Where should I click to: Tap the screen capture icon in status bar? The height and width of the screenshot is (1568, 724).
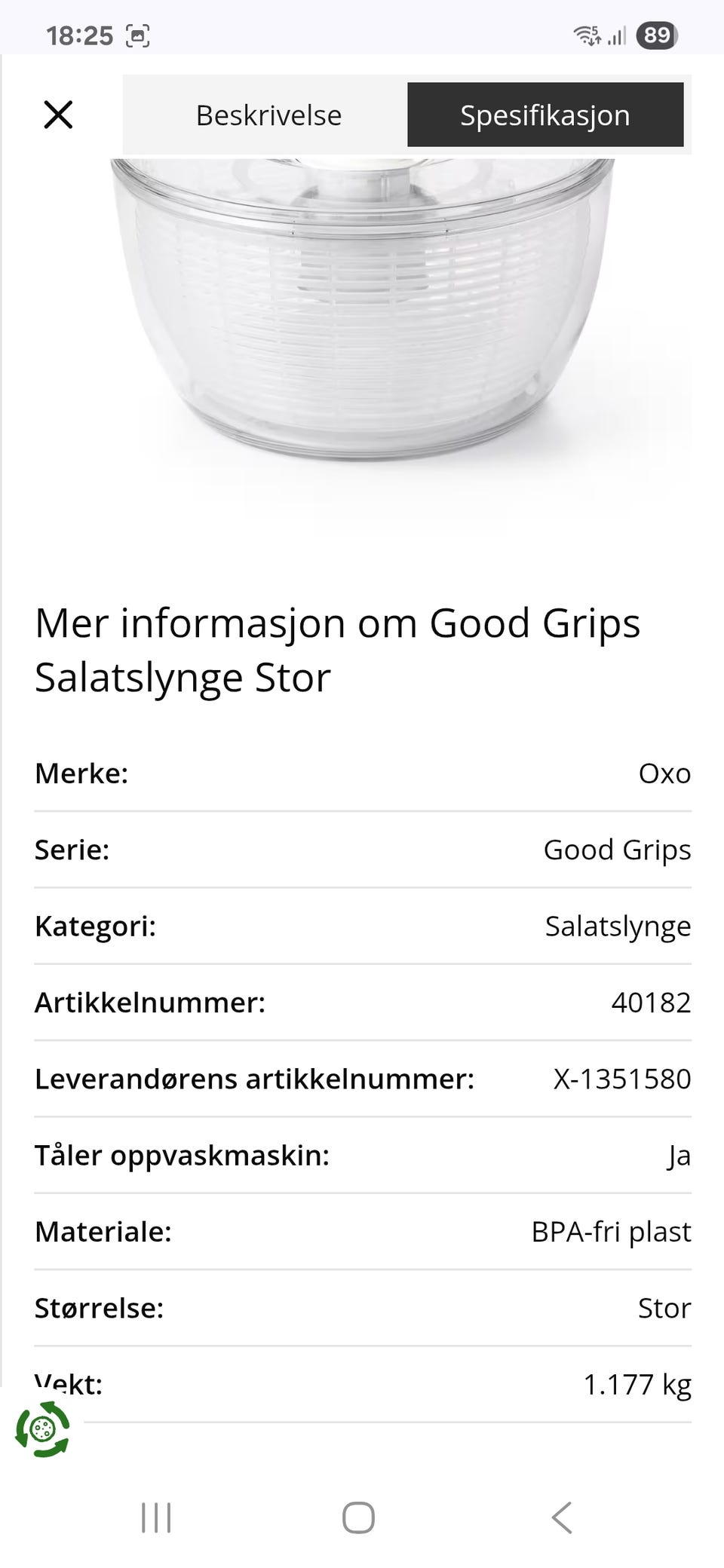click(x=138, y=35)
